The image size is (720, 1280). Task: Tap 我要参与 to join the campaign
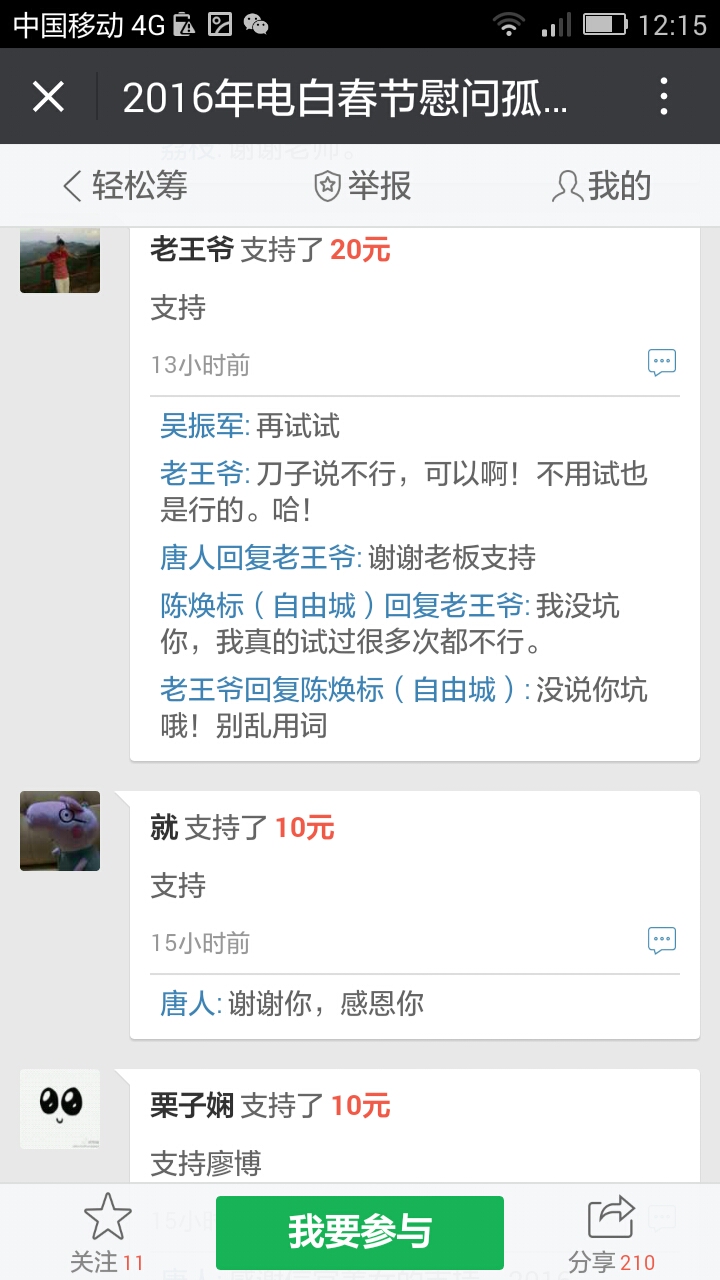coord(360,1232)
